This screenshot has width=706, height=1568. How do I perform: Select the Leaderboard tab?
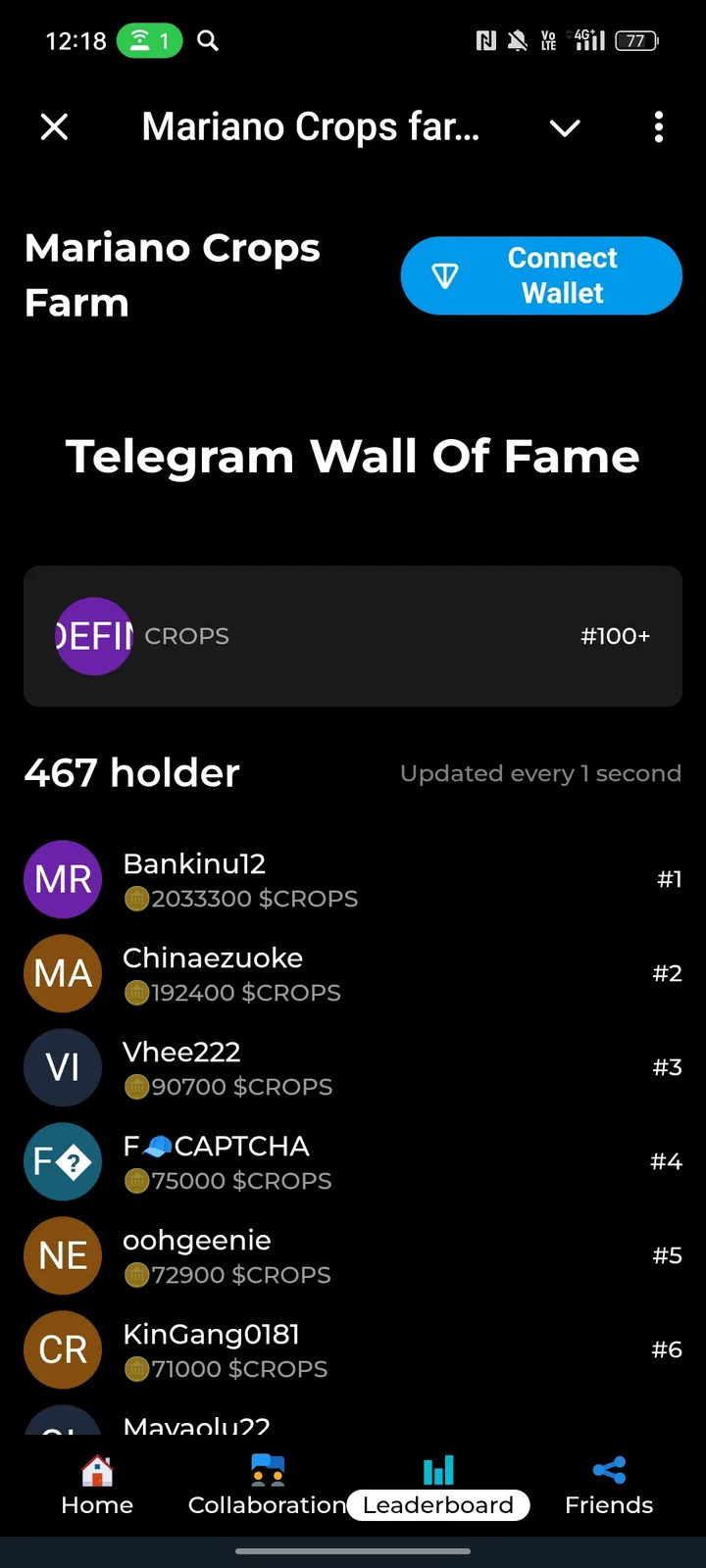[x=438, y=1488]
